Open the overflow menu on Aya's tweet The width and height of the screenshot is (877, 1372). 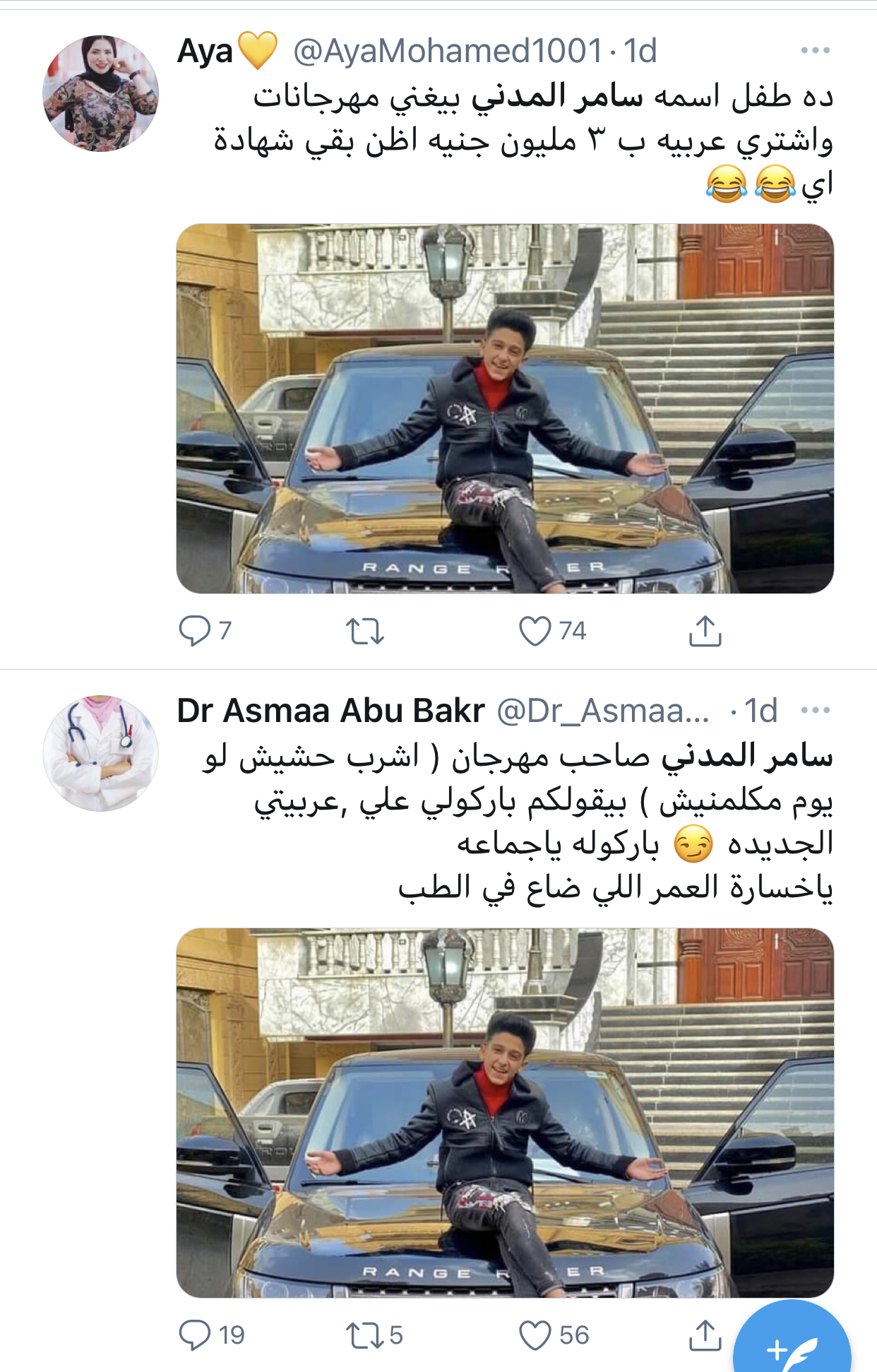[815, 50]
